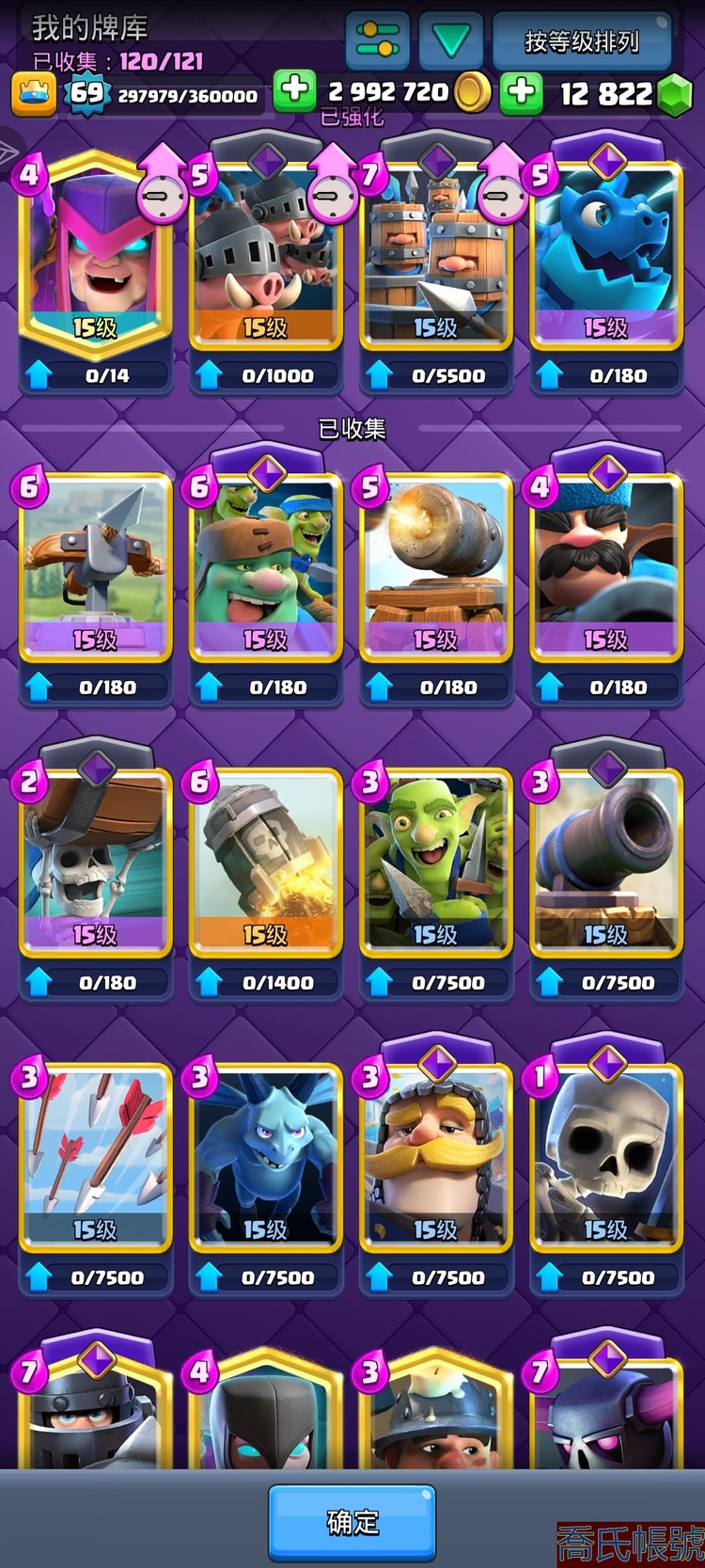Toggle the green sort direction arrow

(451, 40)
